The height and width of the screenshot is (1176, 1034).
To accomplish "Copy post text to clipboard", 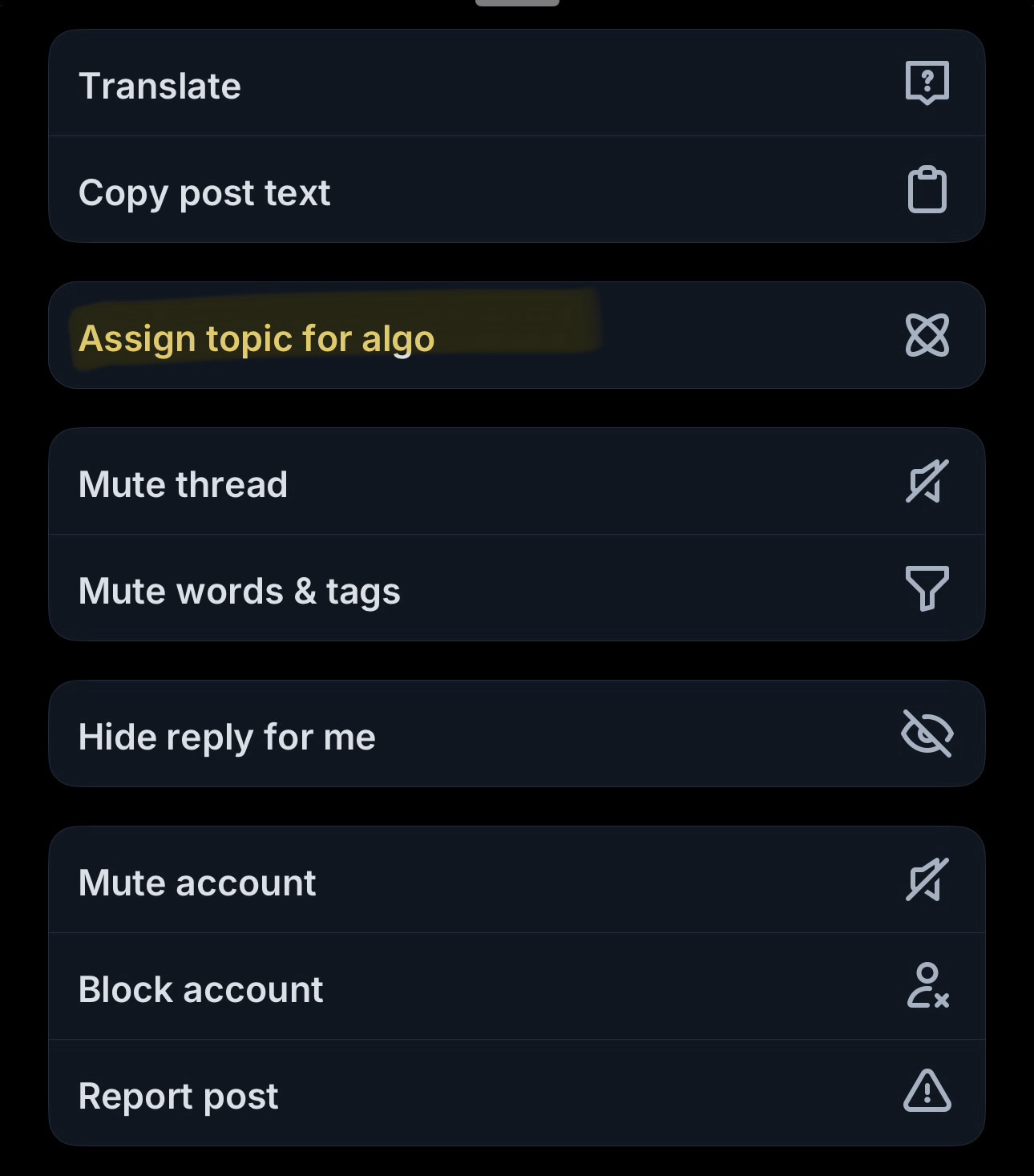I will pyautogui.click(x=516, y=192).
